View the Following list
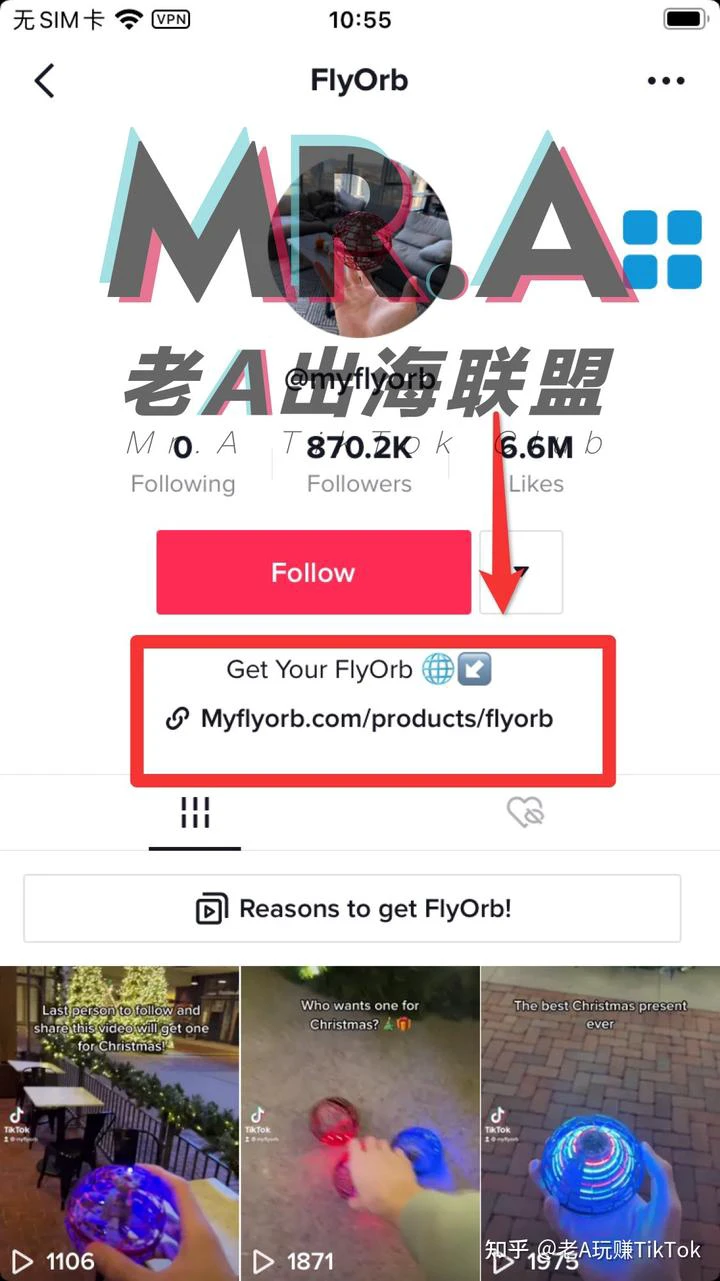720x1281 pixels. pyautogui.click(x=183, y=464)
